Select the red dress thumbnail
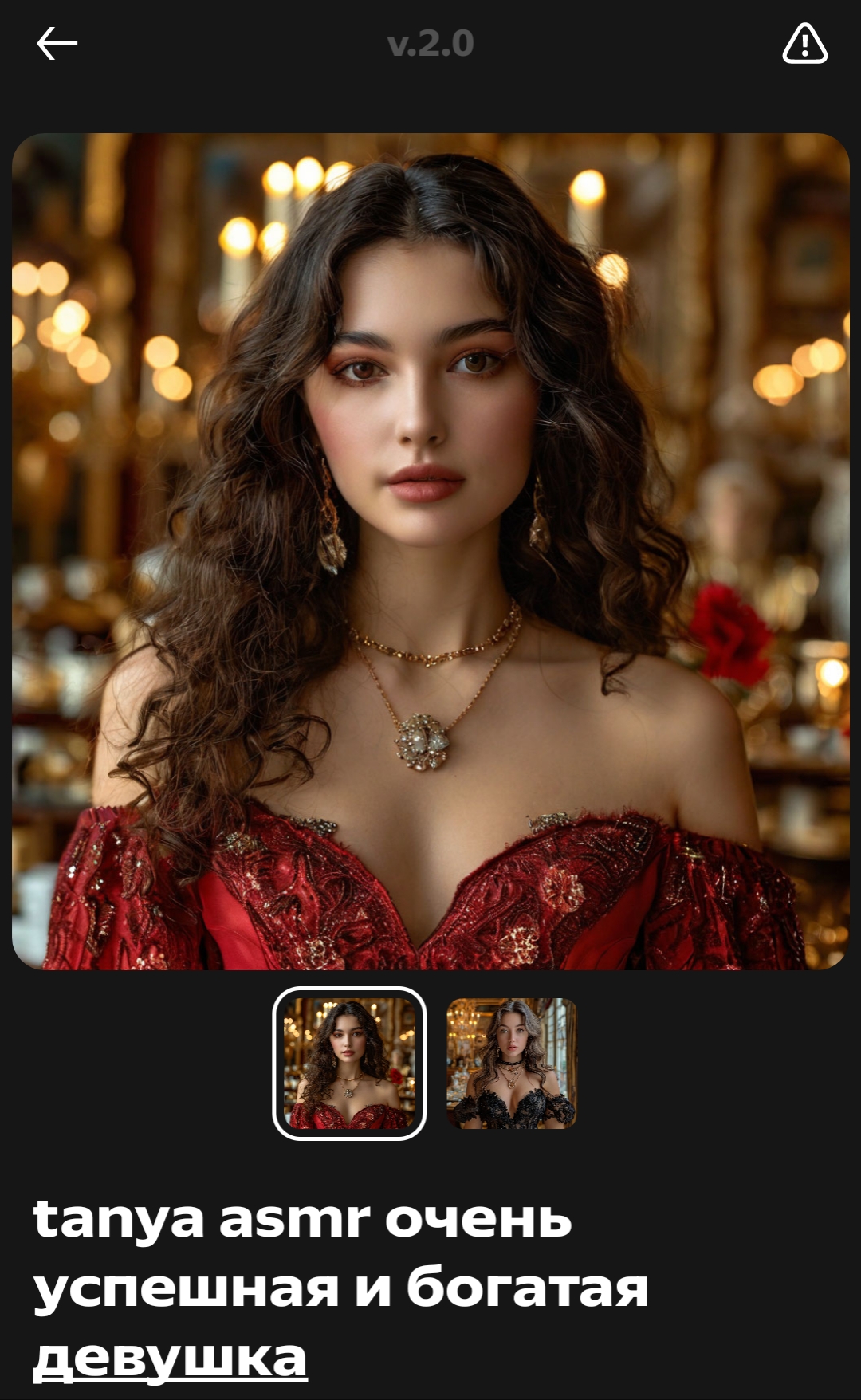This screenshot has height=1400, width=861. pos(349,1063)
